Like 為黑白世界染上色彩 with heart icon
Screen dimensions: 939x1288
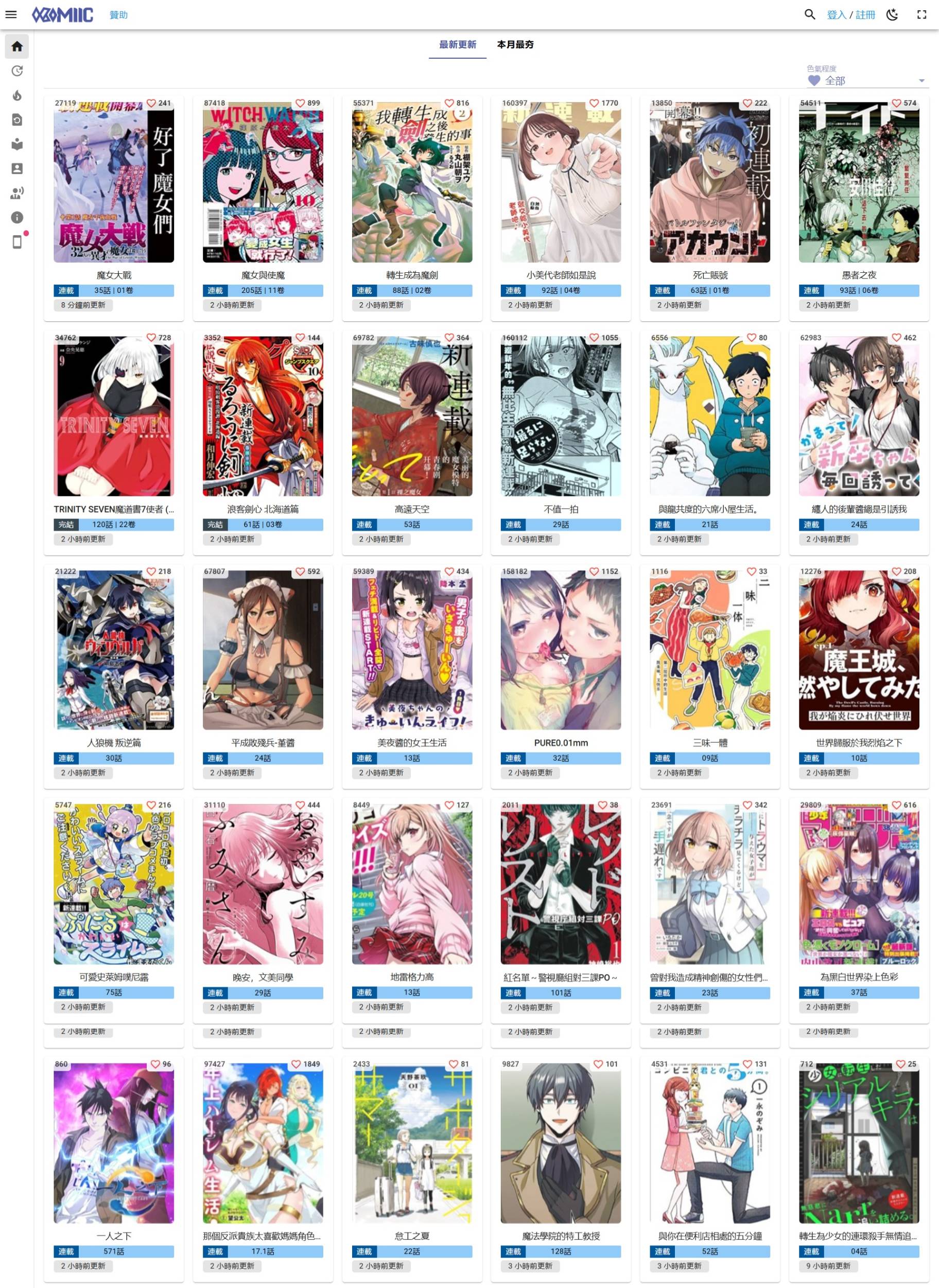coord(896,806)
